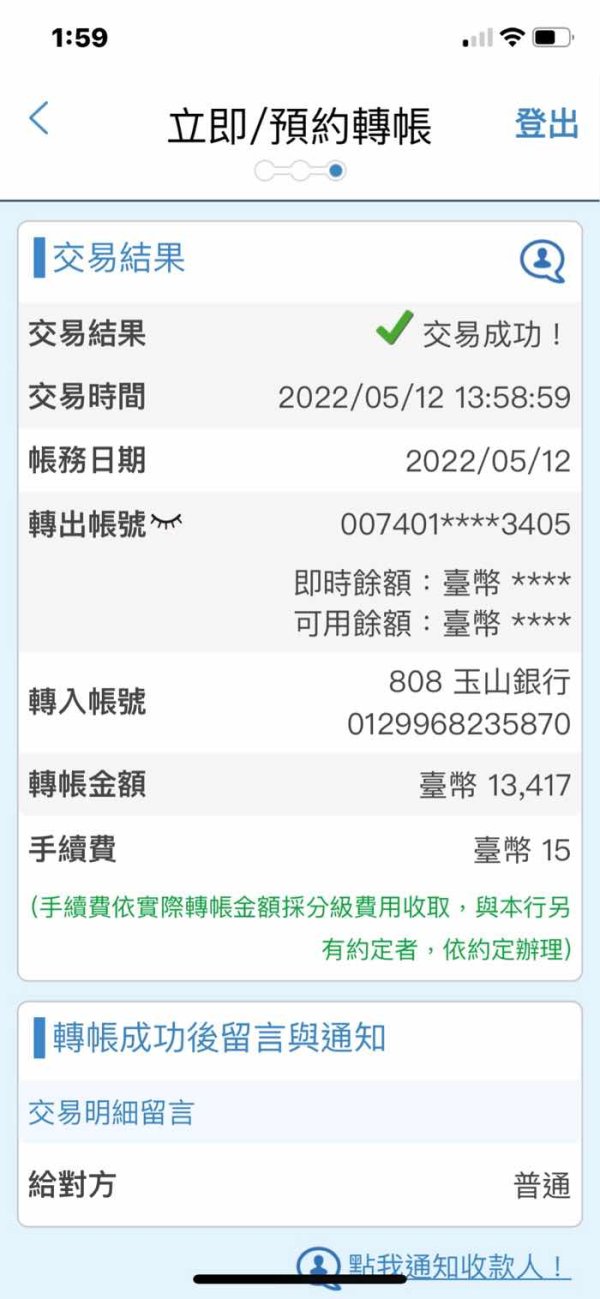Tap 點我通知收款人 to notify the payee
The width and height of the screenshot is (600, 1299).
459,1265
